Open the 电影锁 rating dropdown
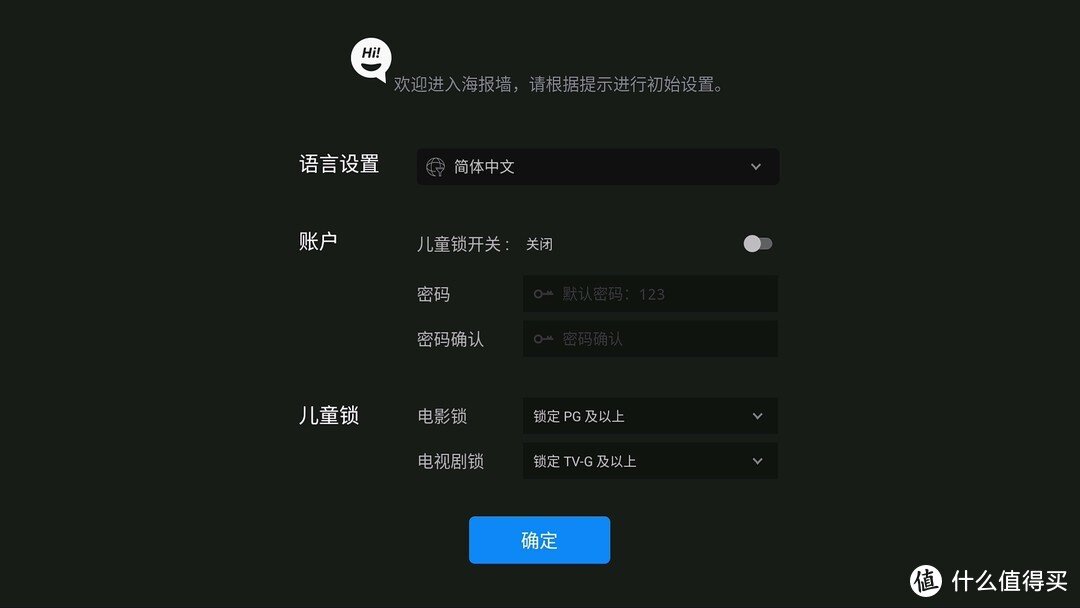Image resolution: width=1080 pixels, height=608 pixels. click(x=650, y=416)
